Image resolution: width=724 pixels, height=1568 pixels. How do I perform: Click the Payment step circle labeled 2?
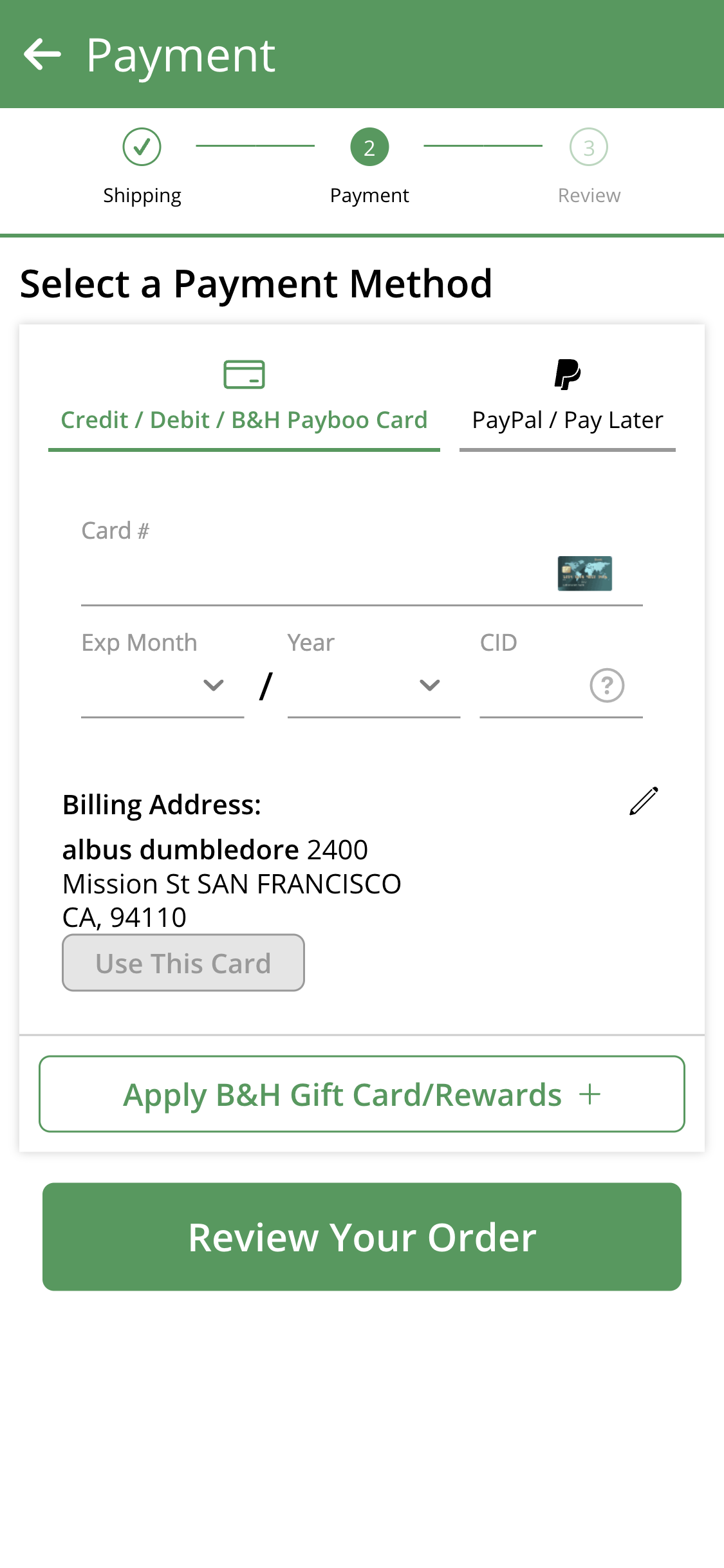click(369, 147)
